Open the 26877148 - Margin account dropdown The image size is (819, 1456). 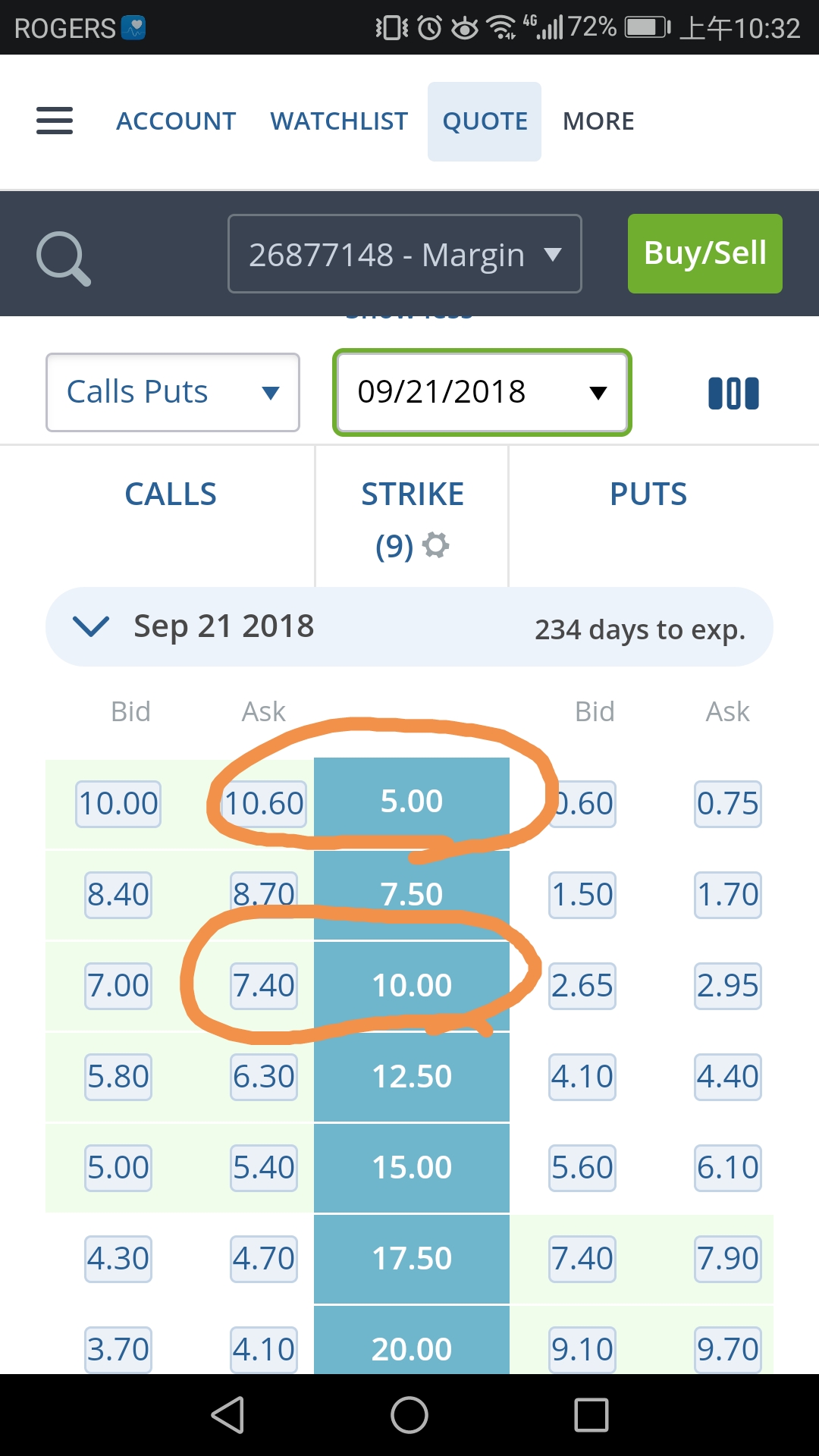point(404,254)
